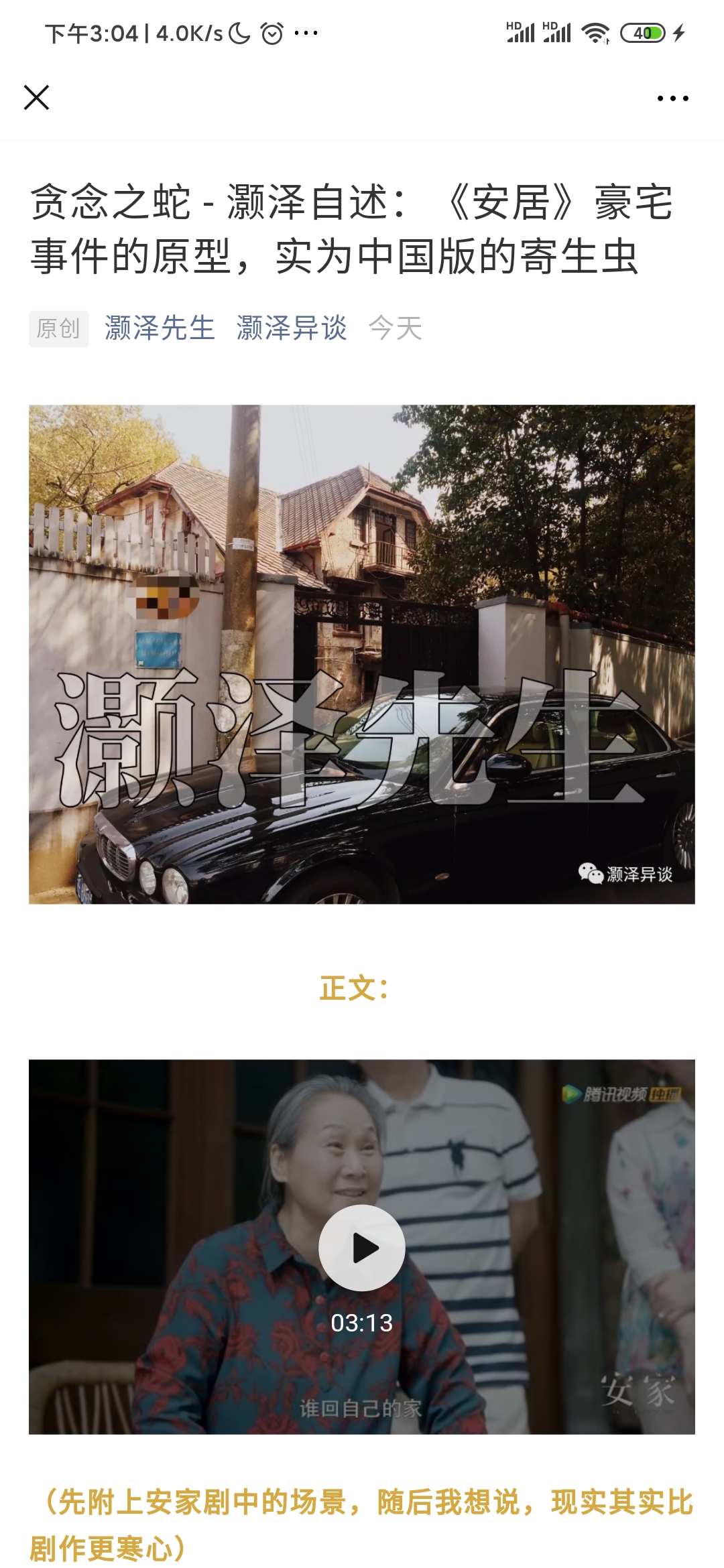724x1568 pixels.
Task: Open the three-dot overflow menu
Action: [672, 99]
